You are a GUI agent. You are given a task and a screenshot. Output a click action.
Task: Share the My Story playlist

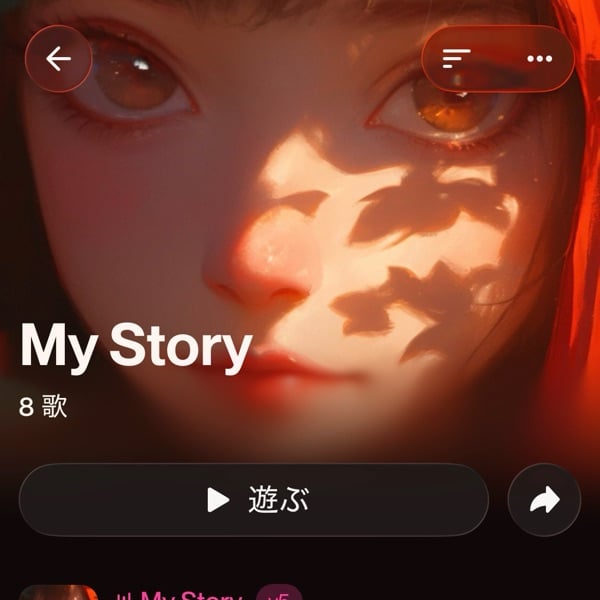(544, 500)
